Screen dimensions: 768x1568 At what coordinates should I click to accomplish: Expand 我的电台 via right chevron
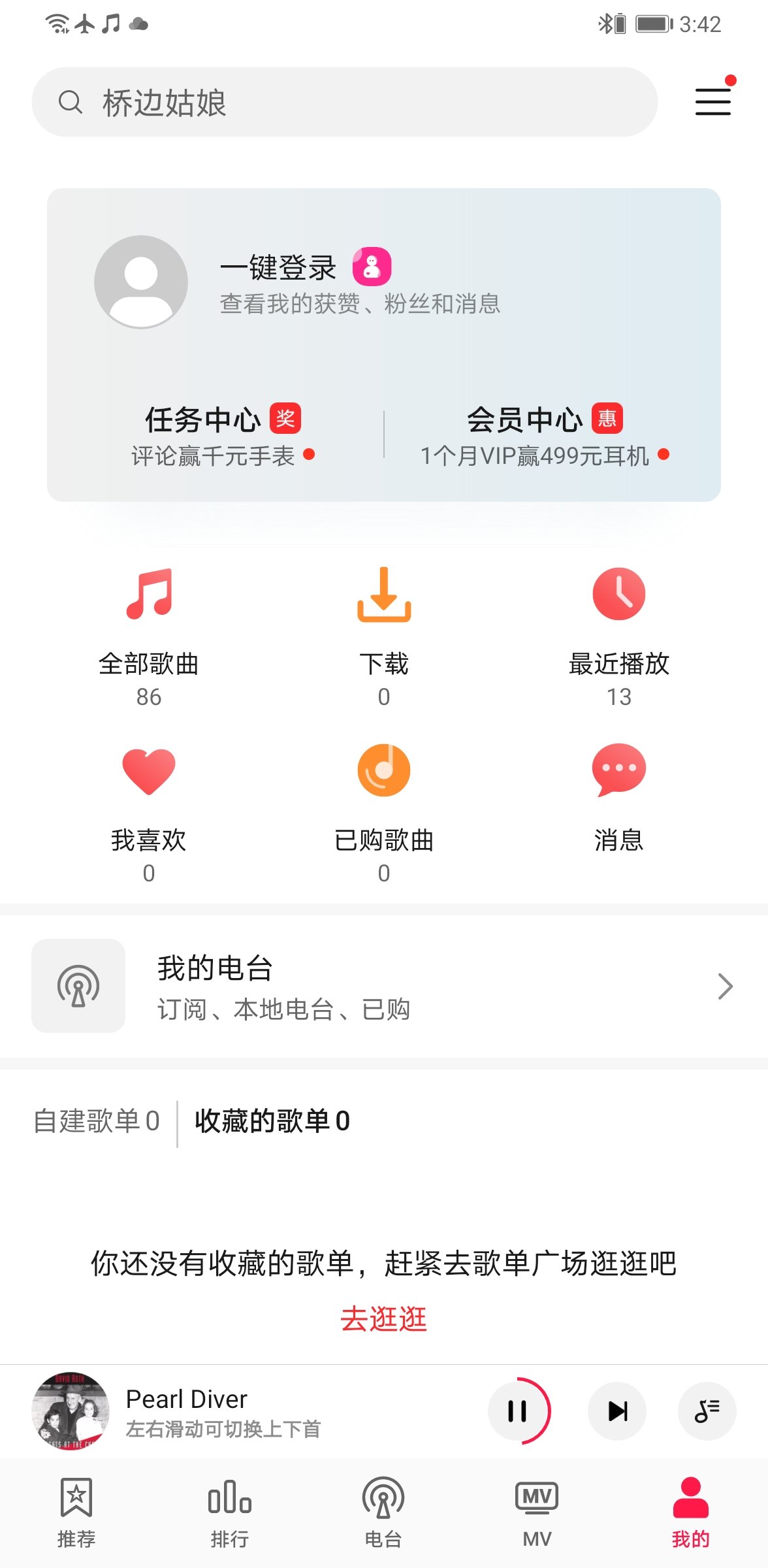point(724,987)
